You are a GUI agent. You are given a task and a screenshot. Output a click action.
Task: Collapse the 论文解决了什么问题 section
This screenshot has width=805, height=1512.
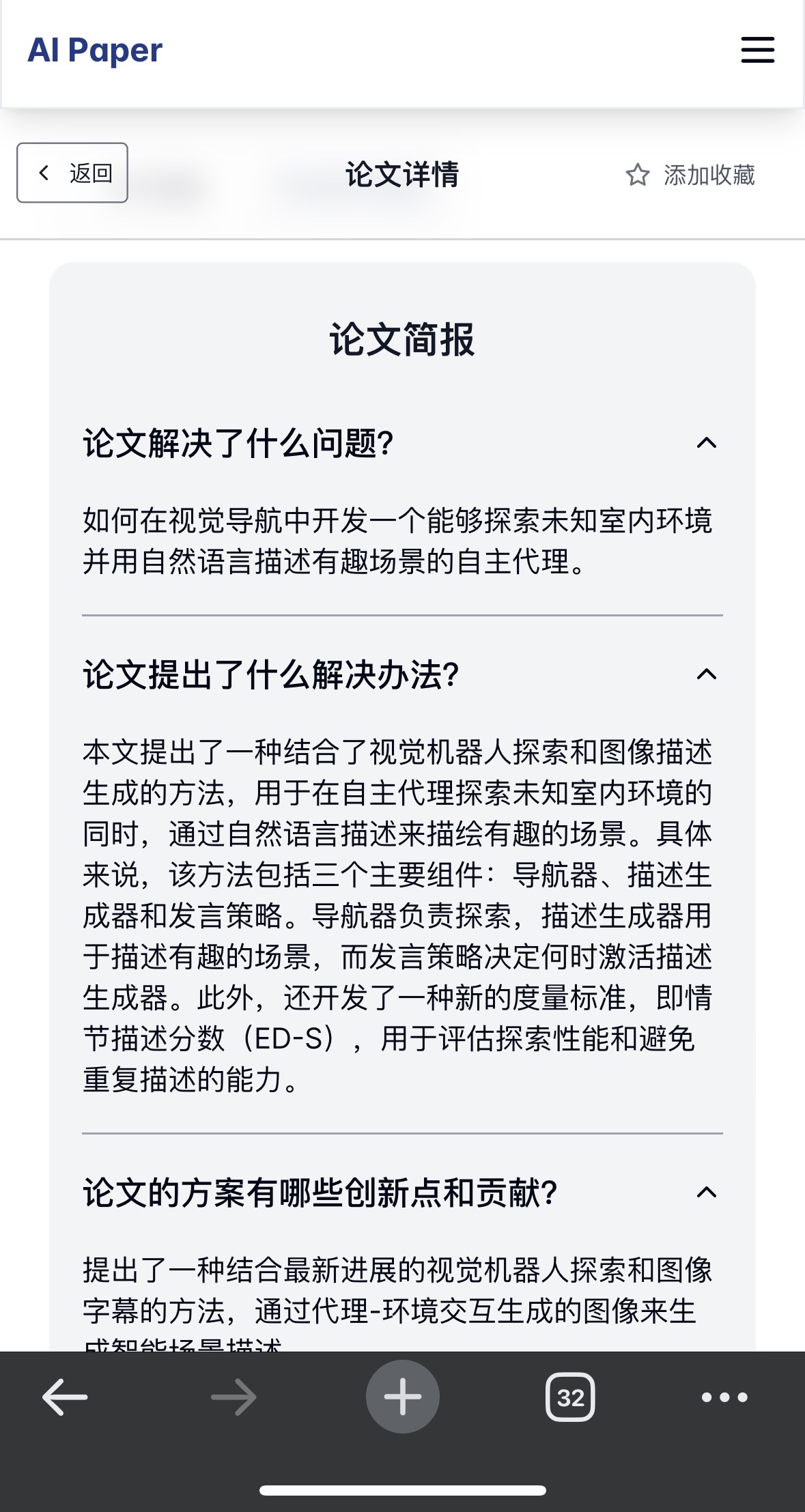[x=706, y=443]
